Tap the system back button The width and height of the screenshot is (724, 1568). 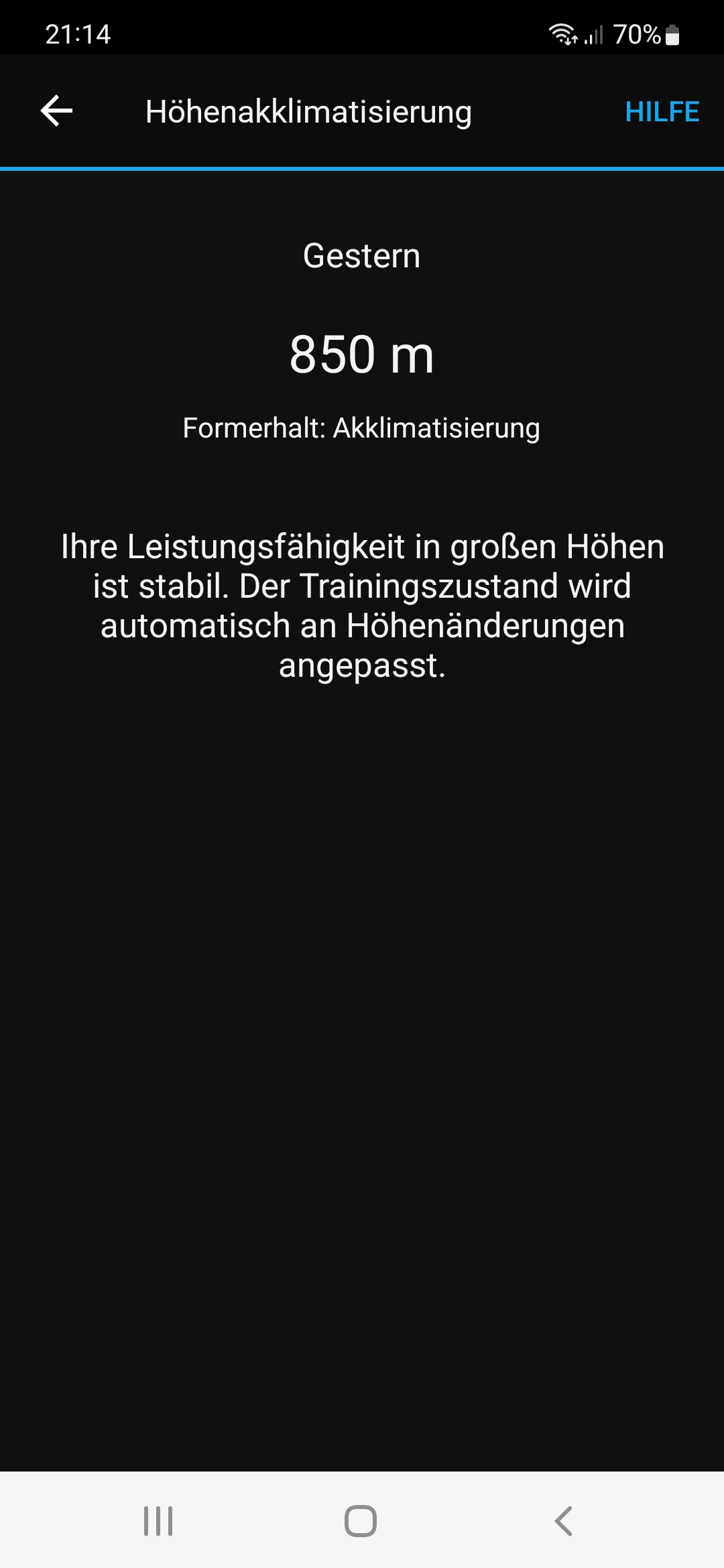click(564, 1520)
